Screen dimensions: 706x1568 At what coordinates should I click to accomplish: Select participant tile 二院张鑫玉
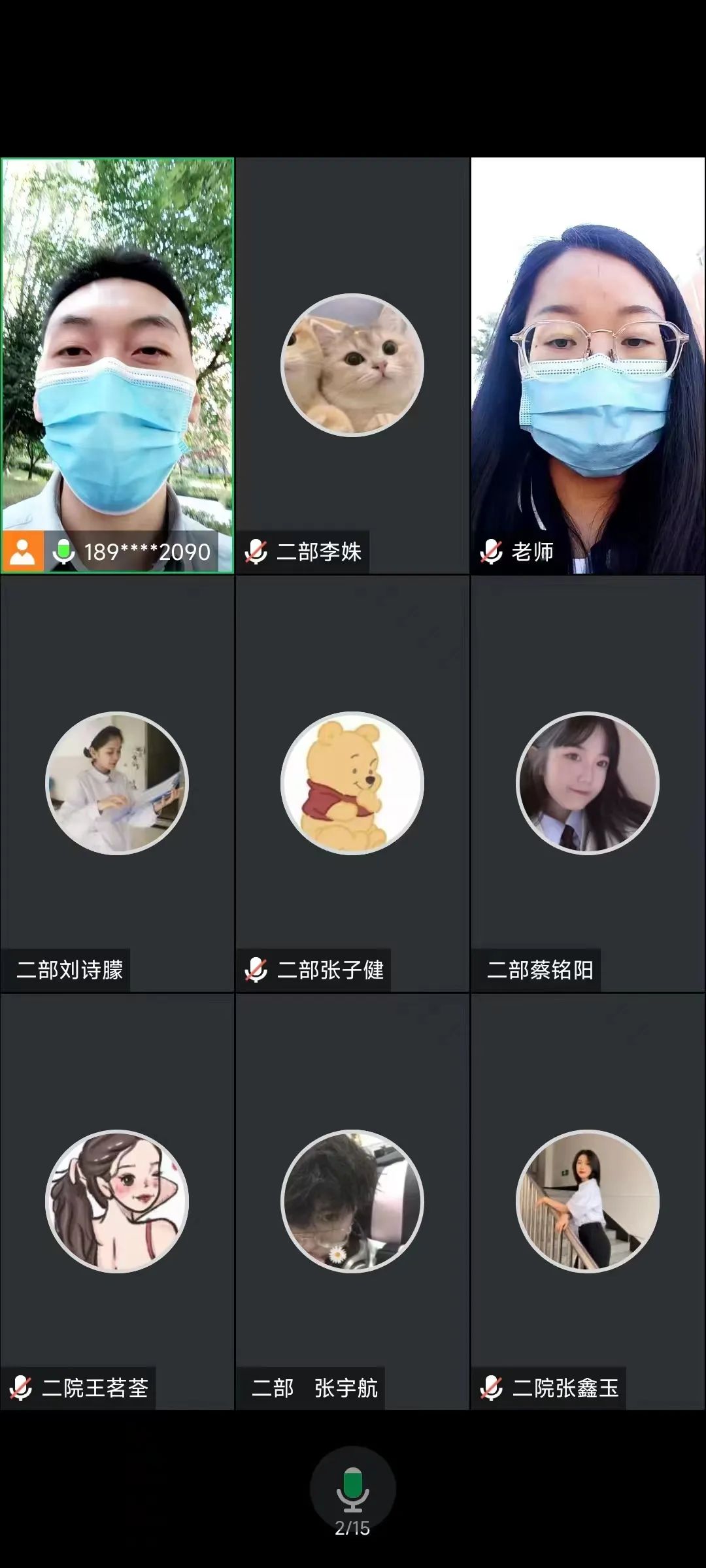pyautogui.click(x=588, y=1202)
